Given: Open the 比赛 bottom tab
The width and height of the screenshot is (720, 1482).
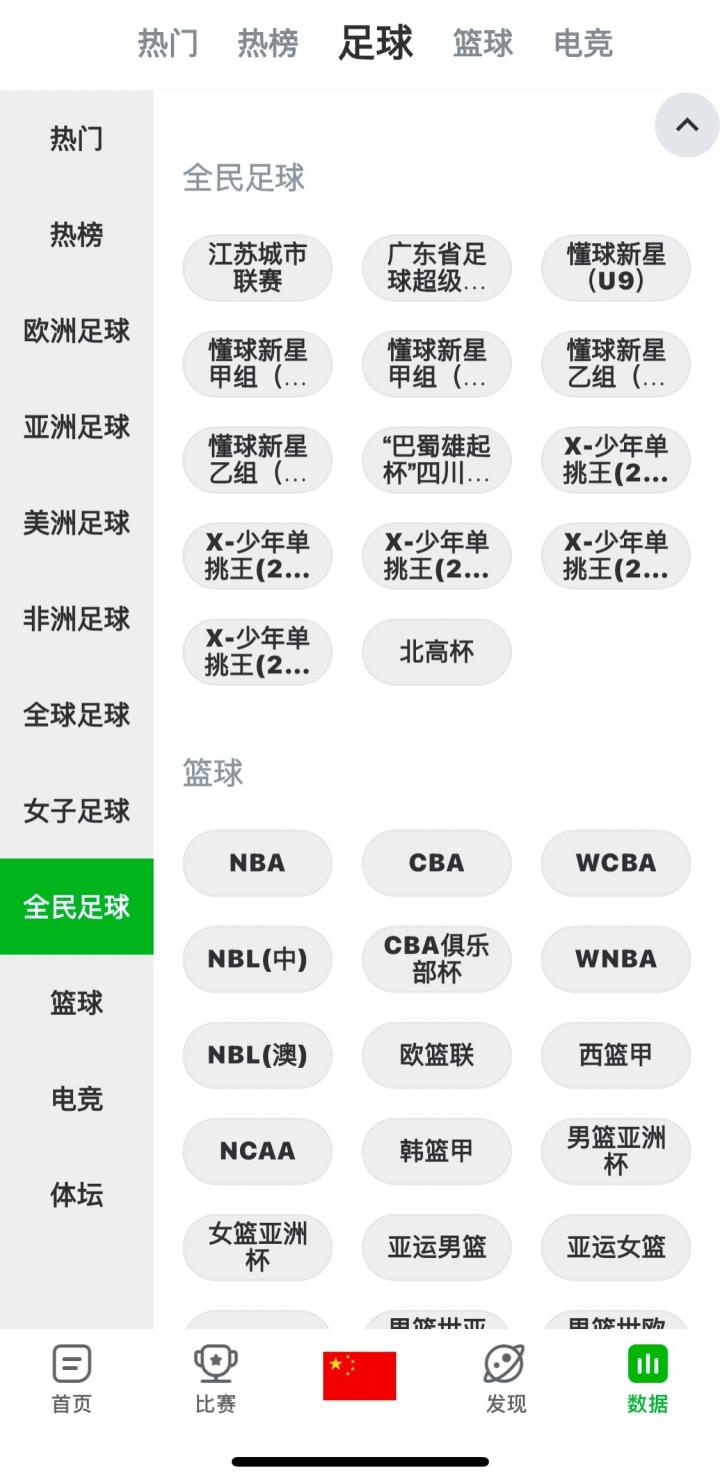Looking at the screenshot, I should (x=215, y=1379).
